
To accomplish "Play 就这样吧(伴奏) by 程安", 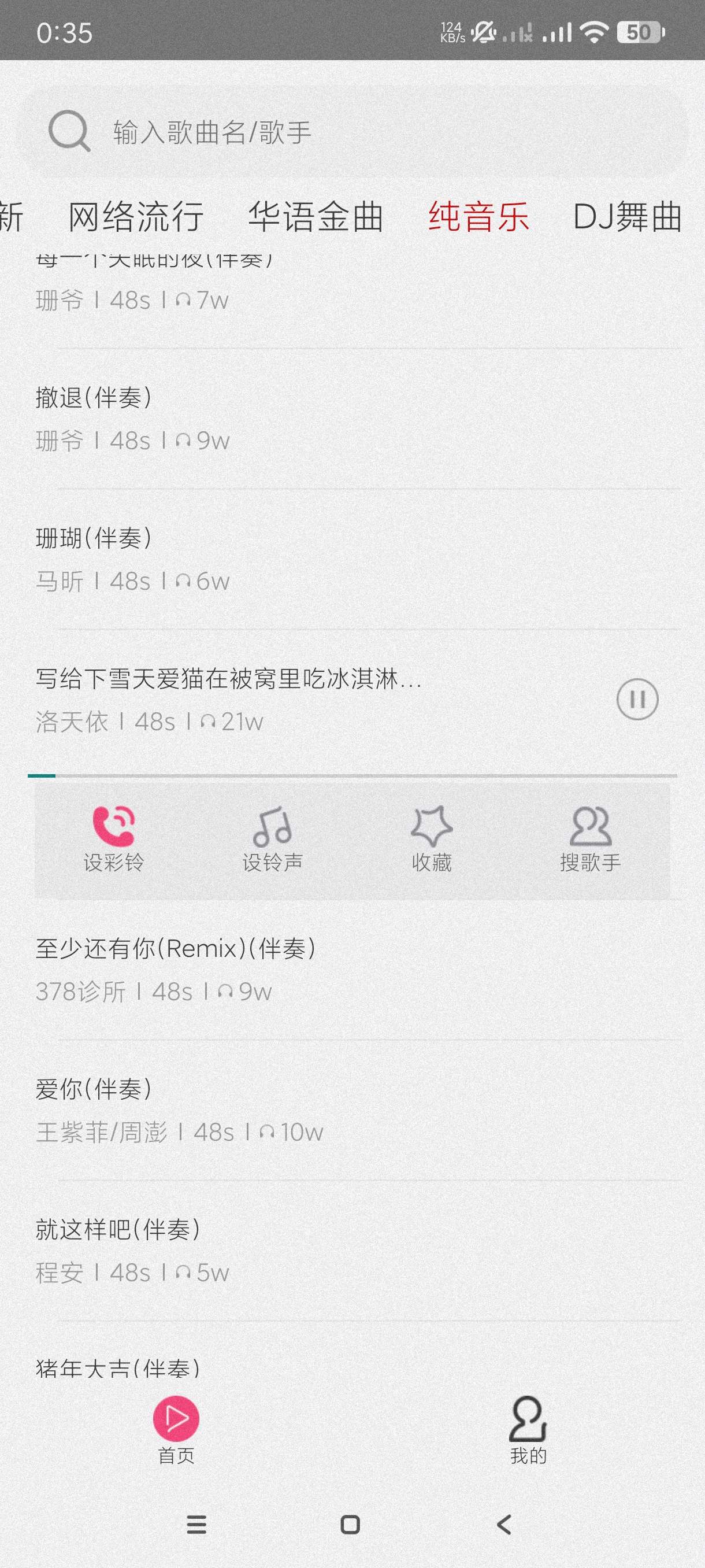I will pyautogui.click(x=243, y=1250).
